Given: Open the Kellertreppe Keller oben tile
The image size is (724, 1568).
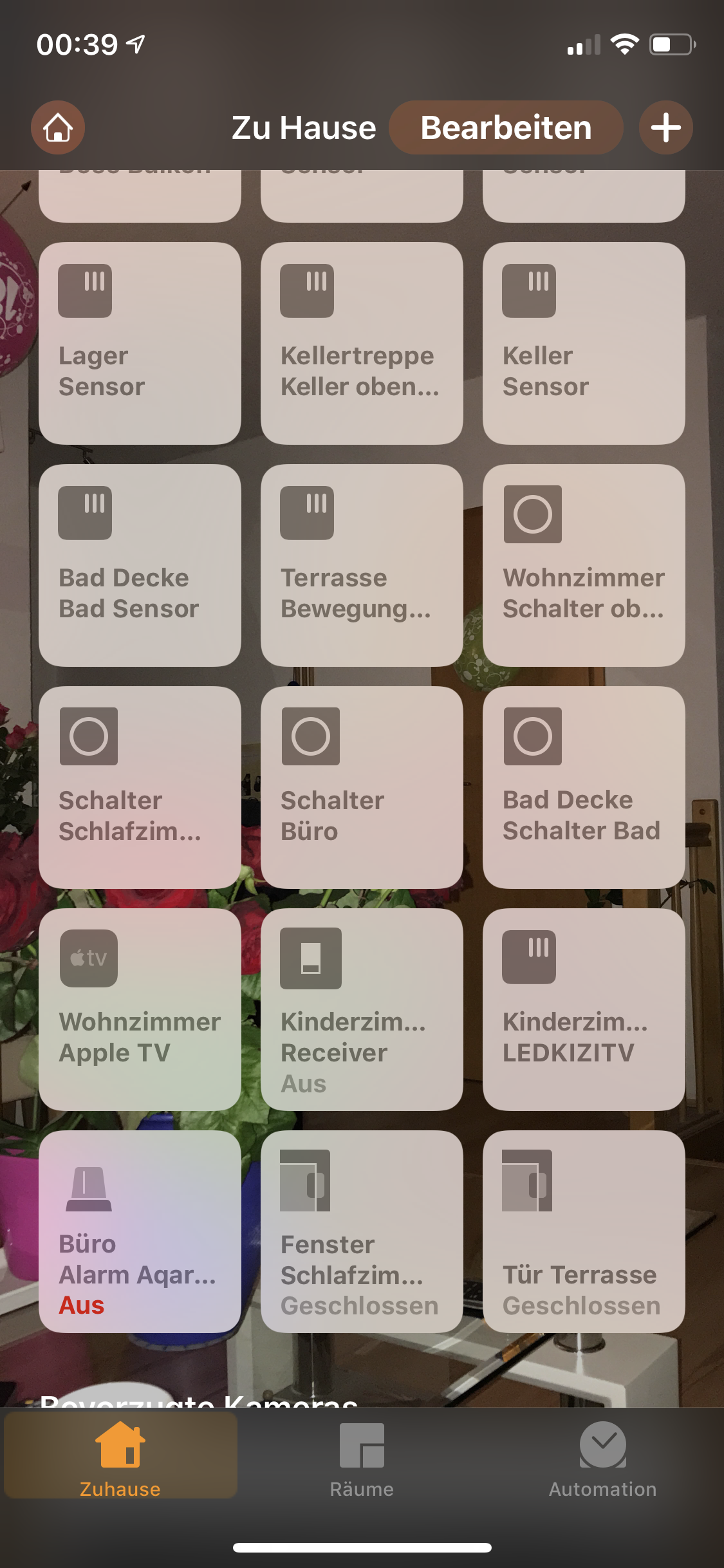Looking at the screenshot, I should [x=362, y=343].
